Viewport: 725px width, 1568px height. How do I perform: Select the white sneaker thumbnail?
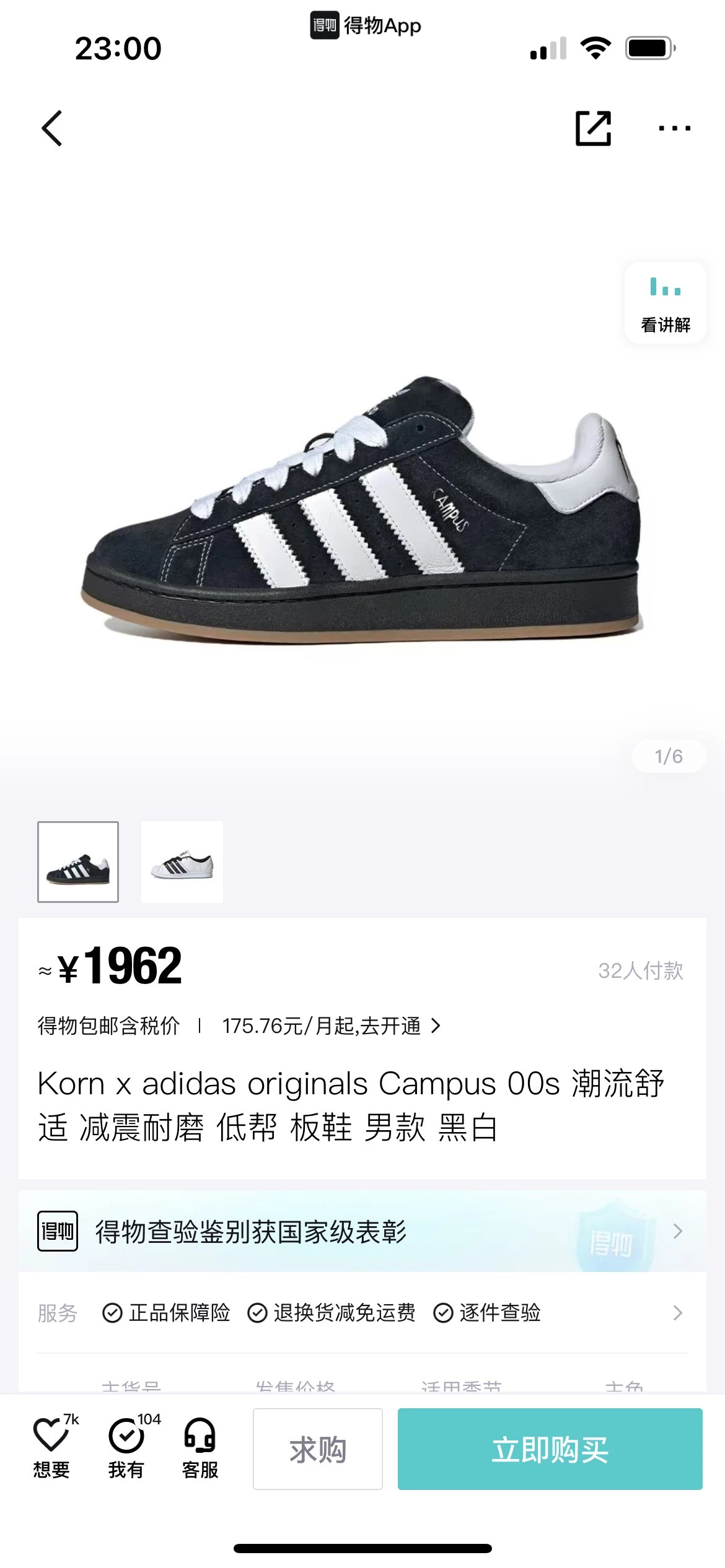[x=182, y=861]
